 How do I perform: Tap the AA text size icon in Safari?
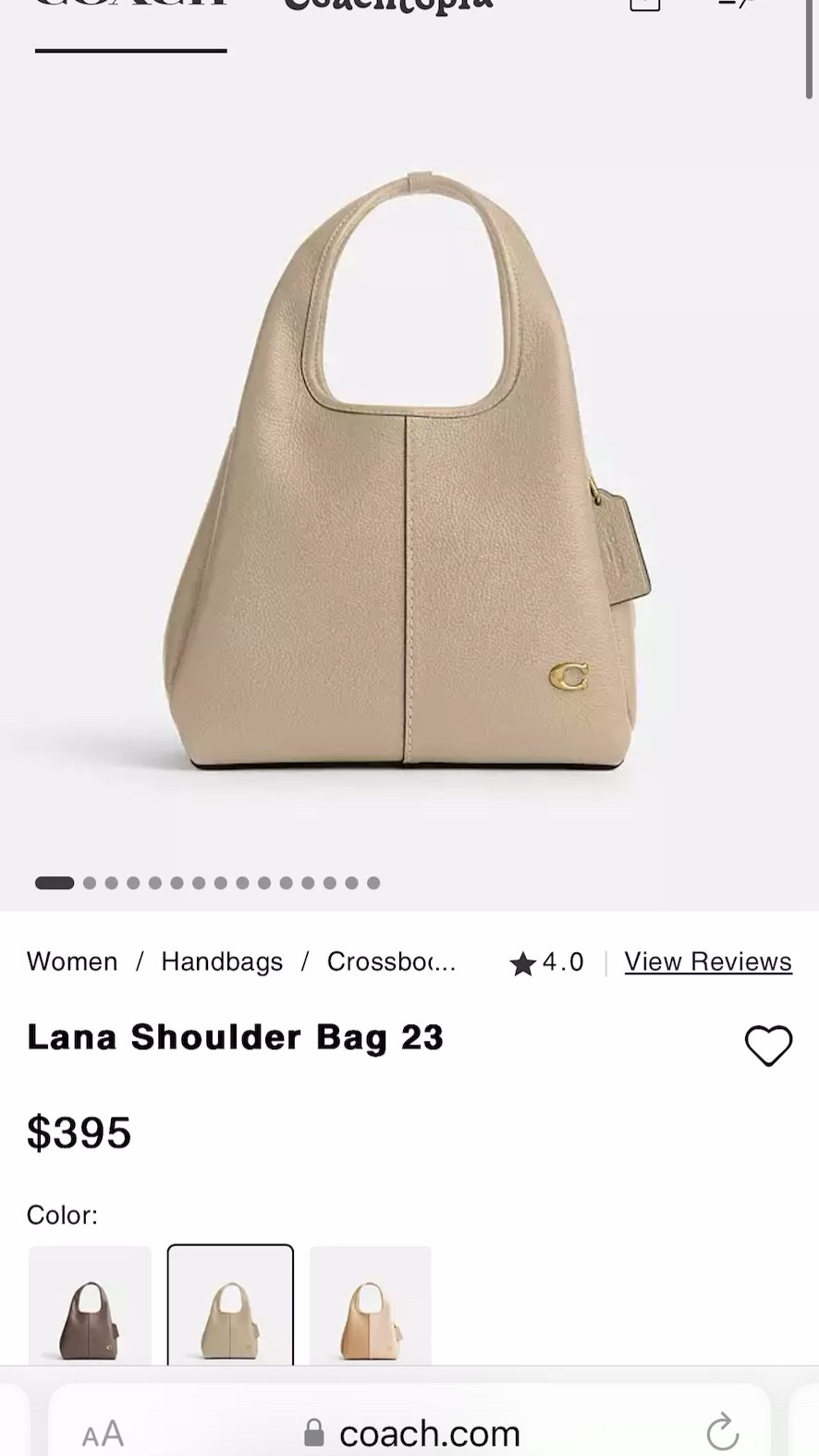pos(102,1432)
